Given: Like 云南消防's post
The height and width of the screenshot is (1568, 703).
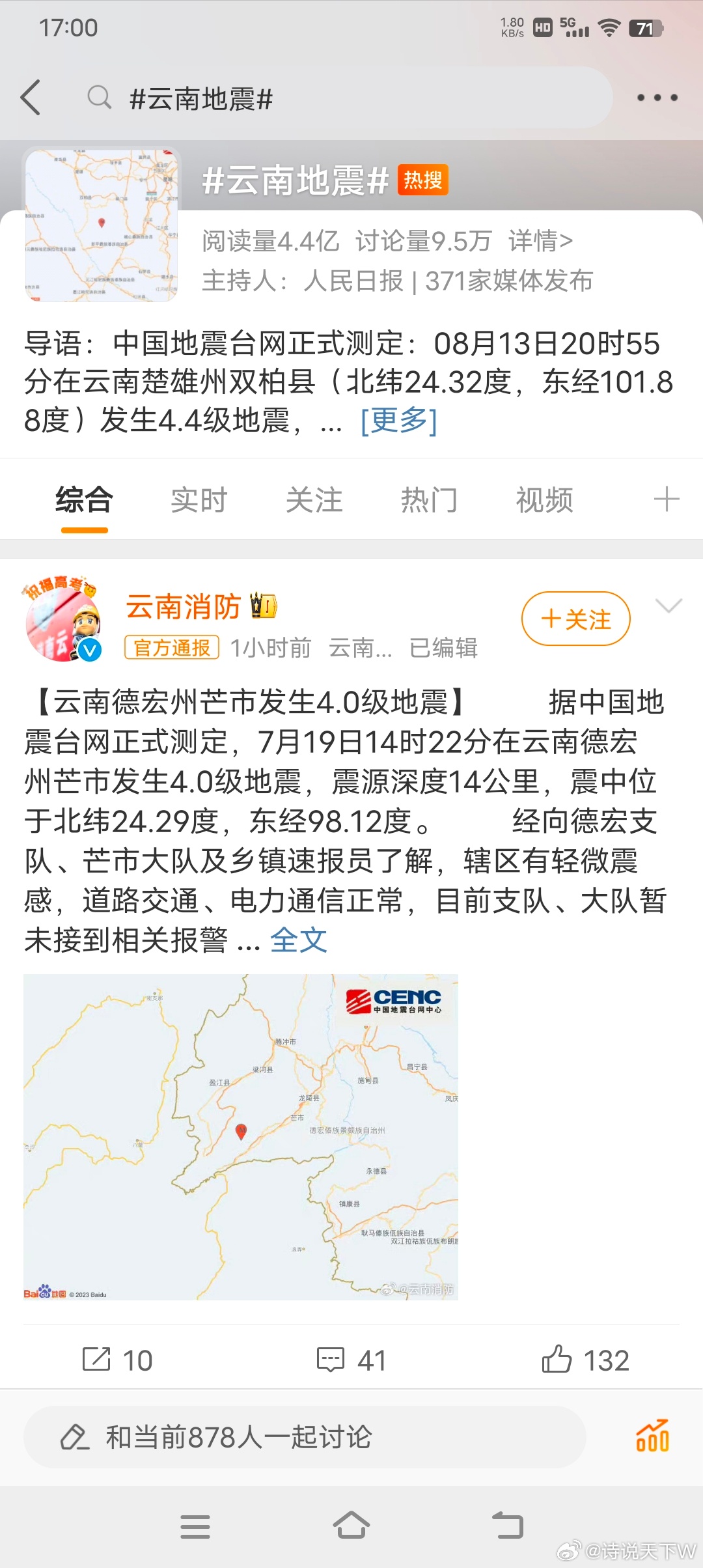Looking at the screenshot, I should point(585,1360).
